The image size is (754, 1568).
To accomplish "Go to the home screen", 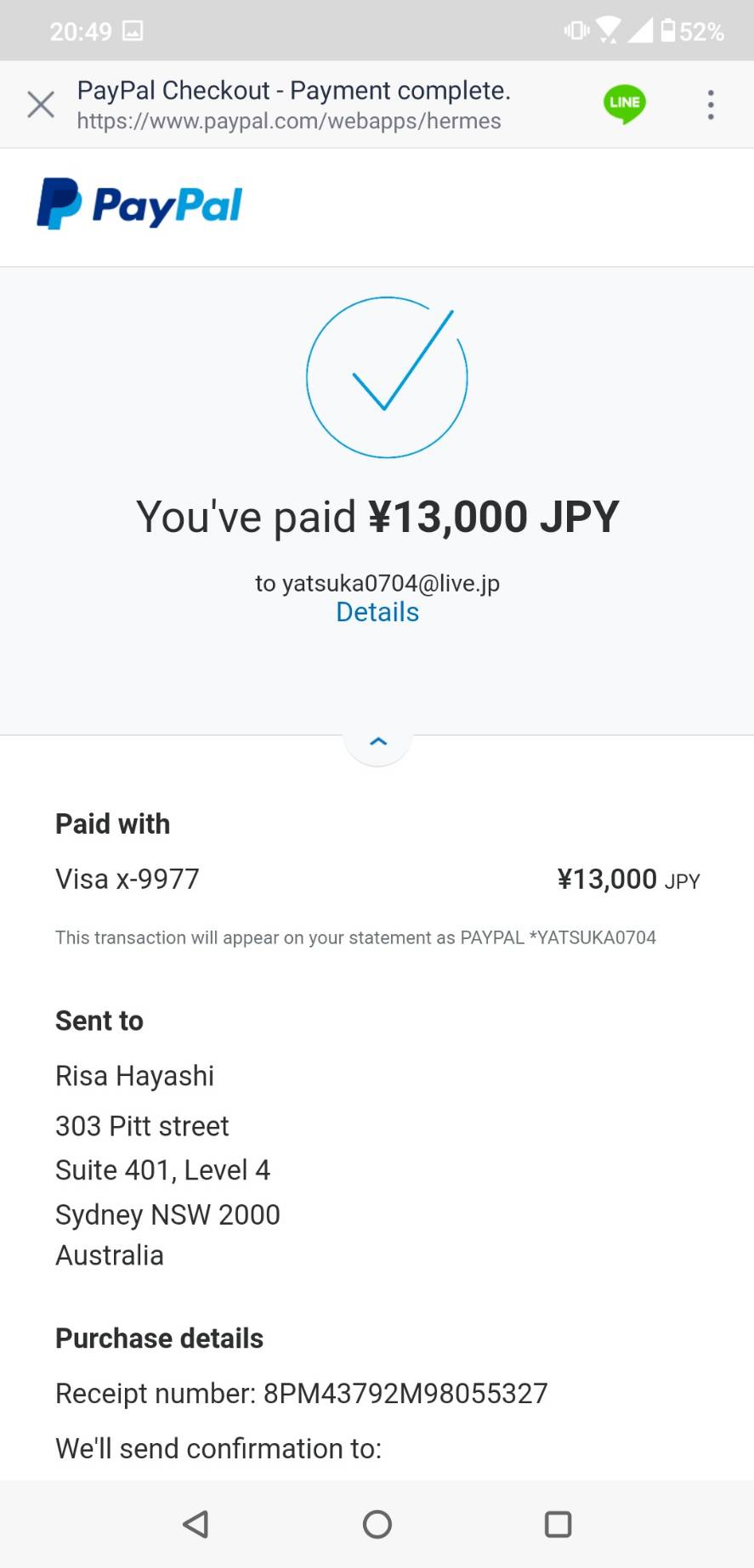I will pyautogui.click(x=377, y=1524).
